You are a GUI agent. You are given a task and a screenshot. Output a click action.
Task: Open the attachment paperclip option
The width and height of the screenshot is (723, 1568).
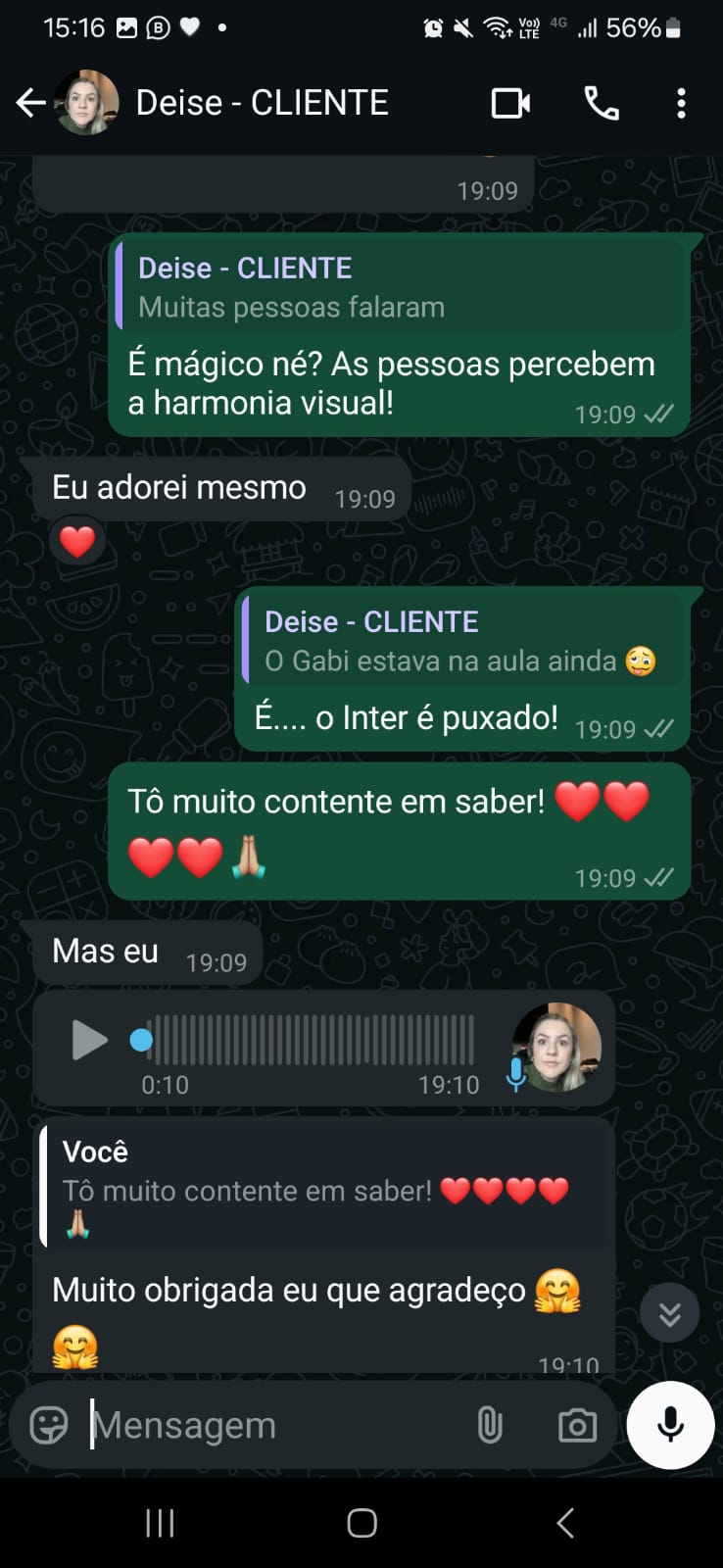(491, 1425)
